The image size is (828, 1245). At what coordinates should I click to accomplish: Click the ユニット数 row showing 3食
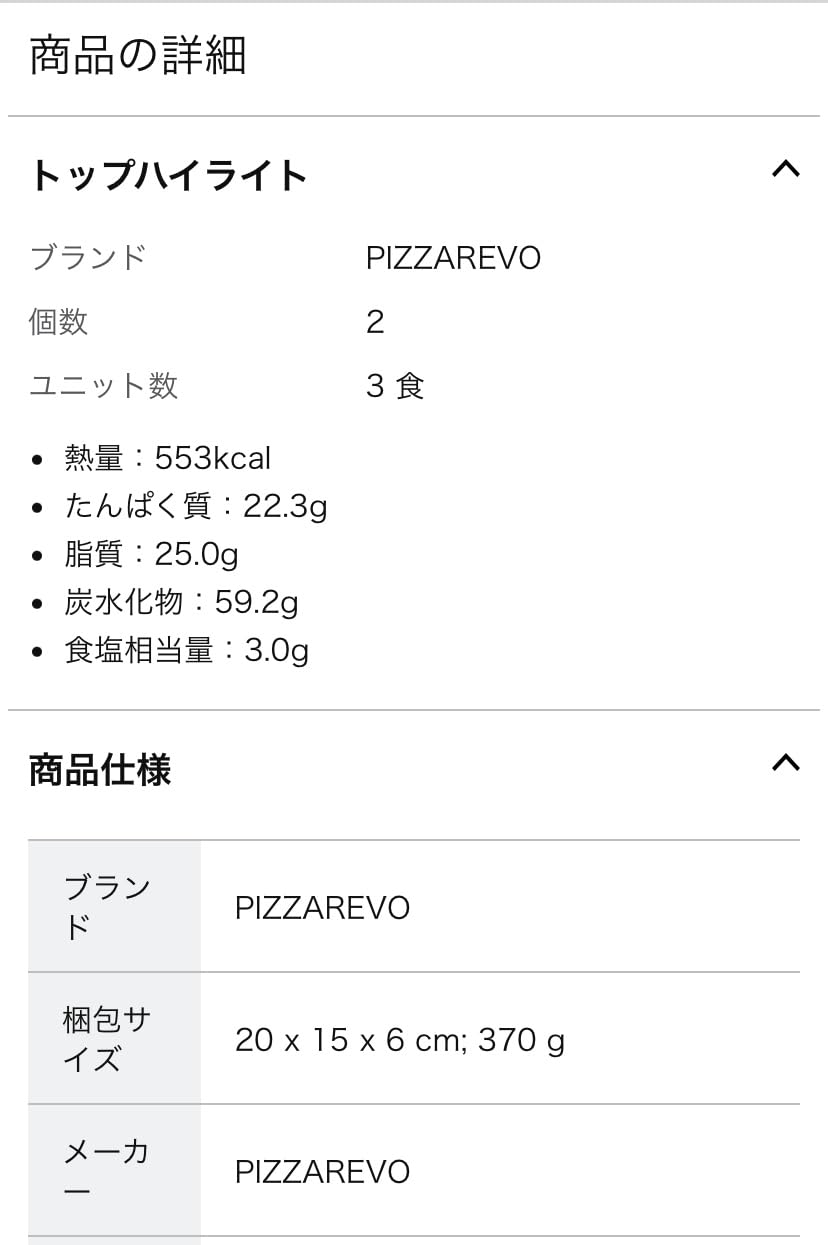[394, 385]
